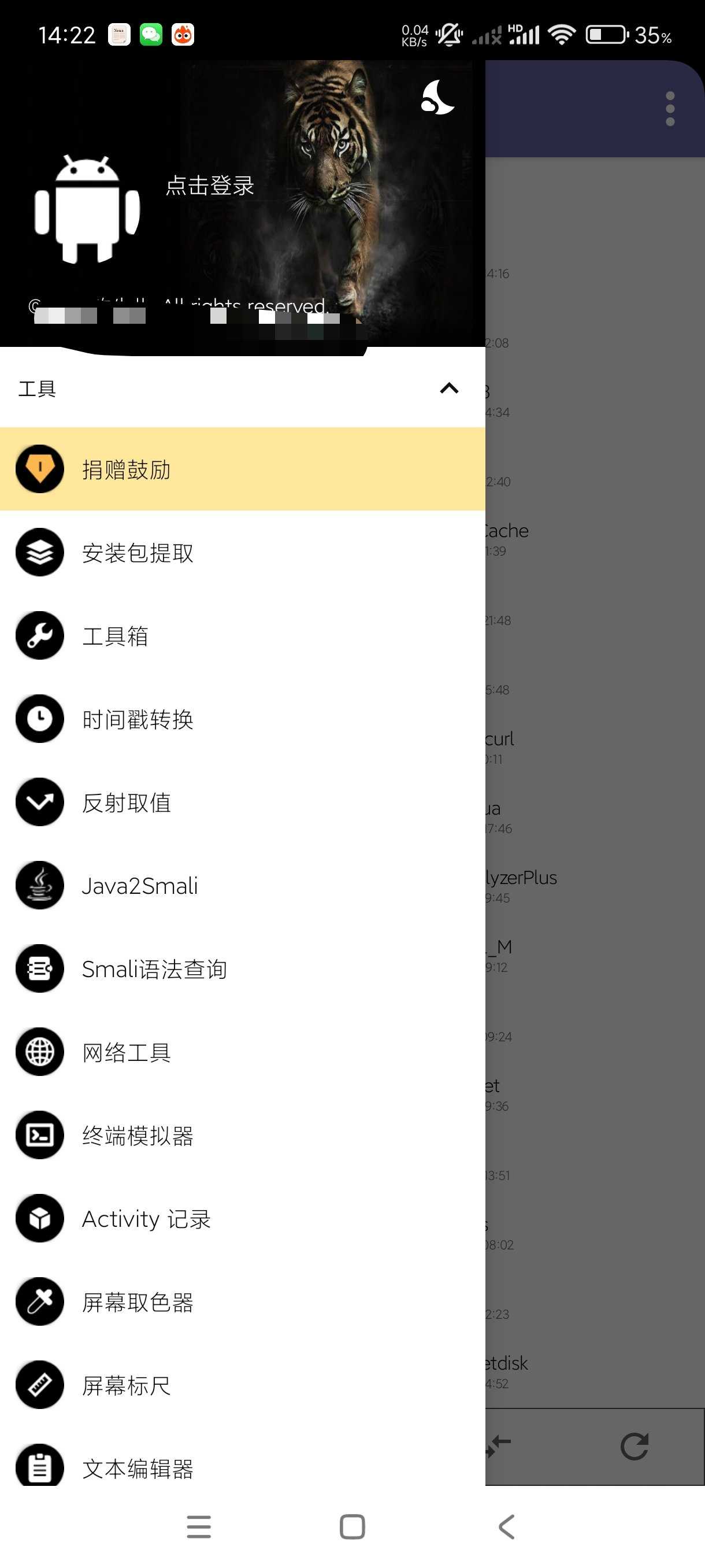Launch 终端模拟器
Image resolution: width=705 pixels, height=1568 pixels.
243,1135
